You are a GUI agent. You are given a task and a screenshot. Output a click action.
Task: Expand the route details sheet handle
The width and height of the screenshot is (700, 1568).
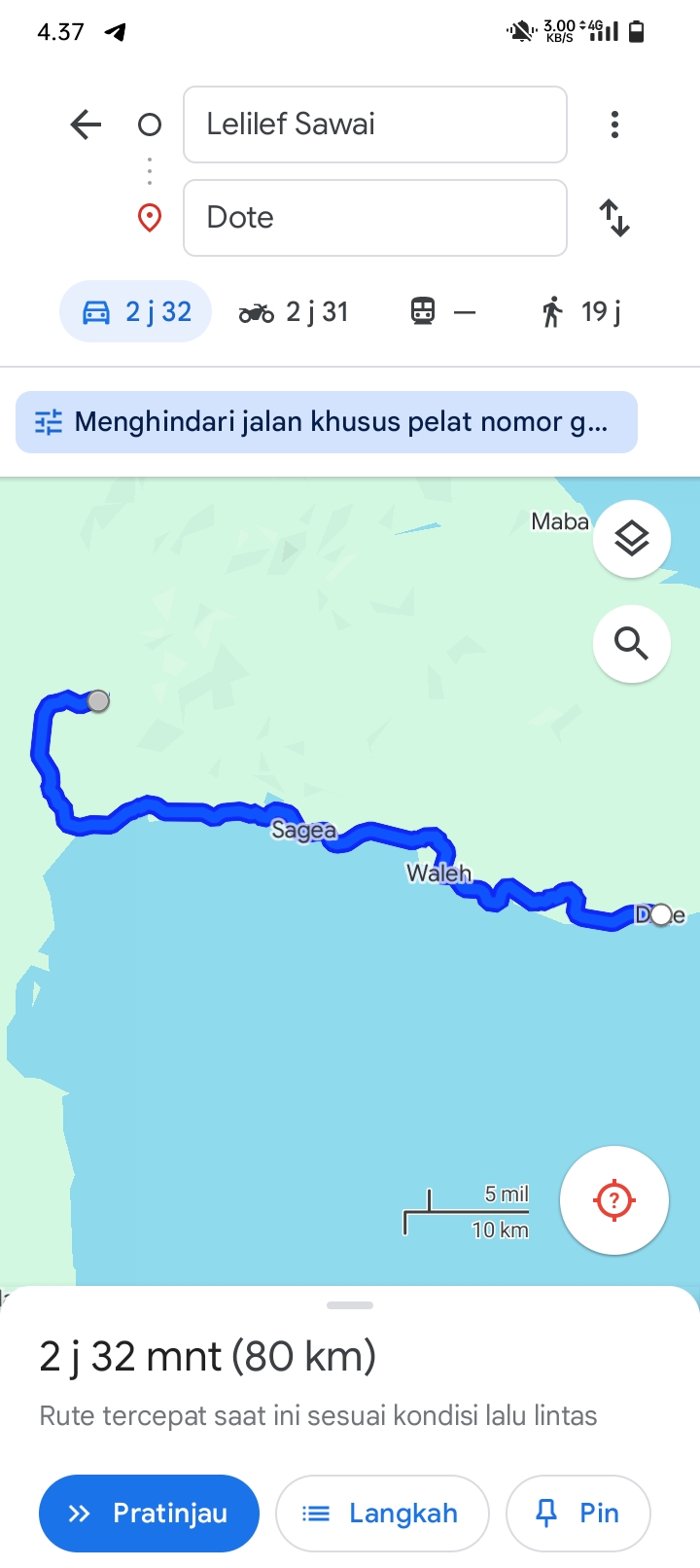click(350, 1305)
